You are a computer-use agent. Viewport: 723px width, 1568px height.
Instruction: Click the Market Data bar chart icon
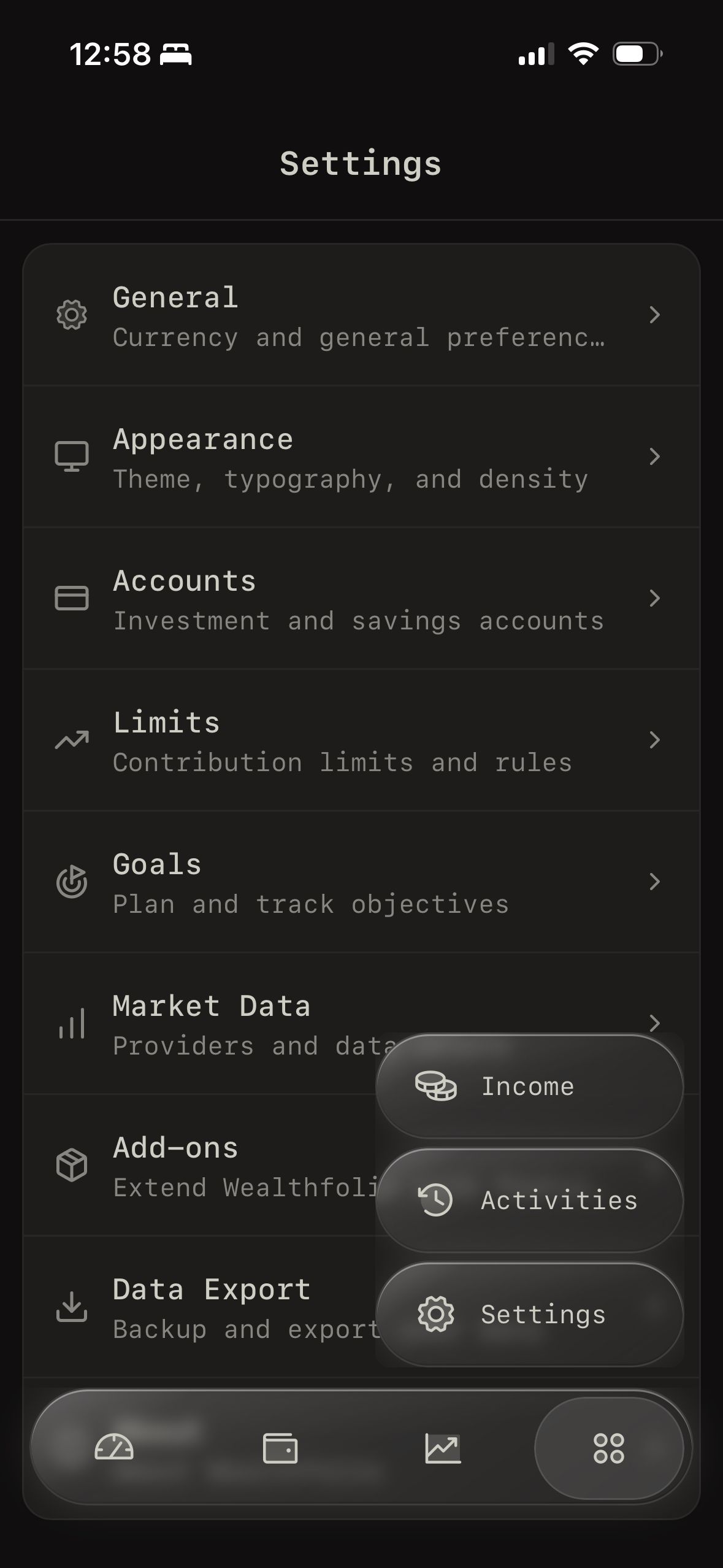coord(72,1023)
